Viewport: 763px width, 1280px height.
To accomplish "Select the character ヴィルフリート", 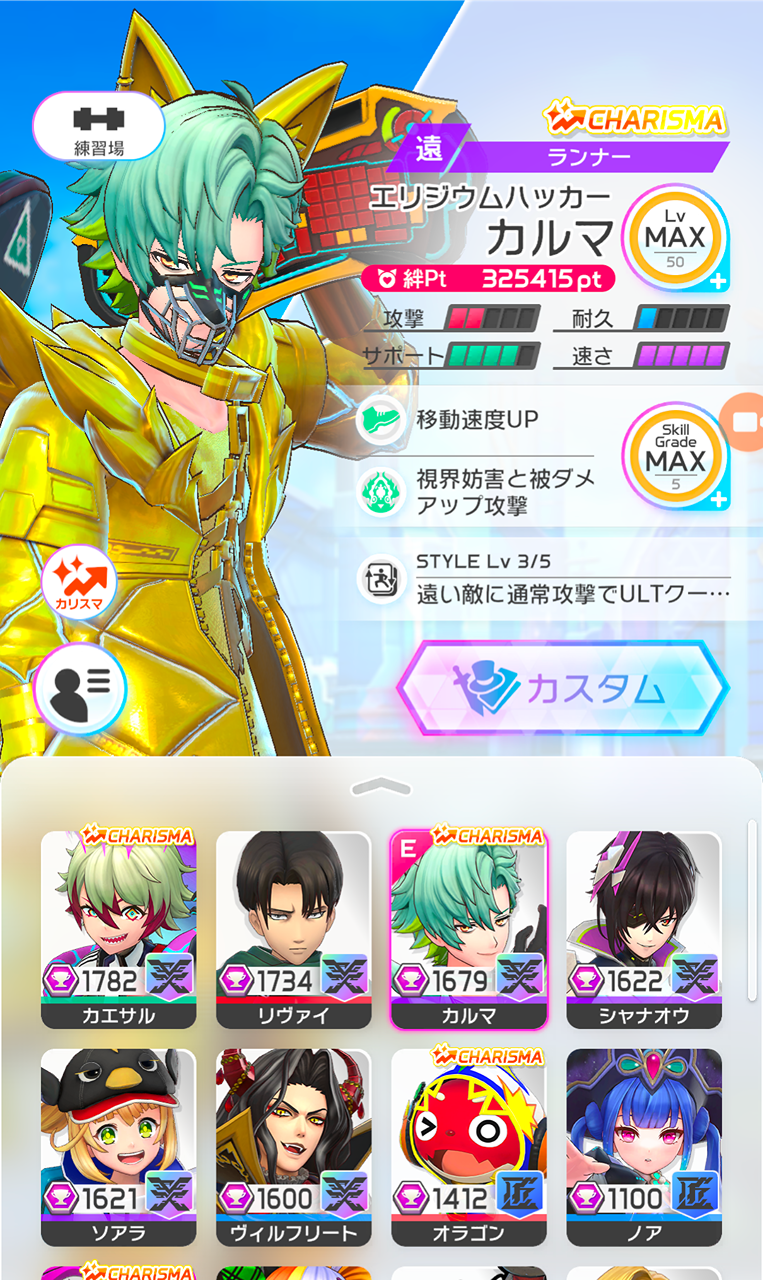I will [x=293, y=1146].
